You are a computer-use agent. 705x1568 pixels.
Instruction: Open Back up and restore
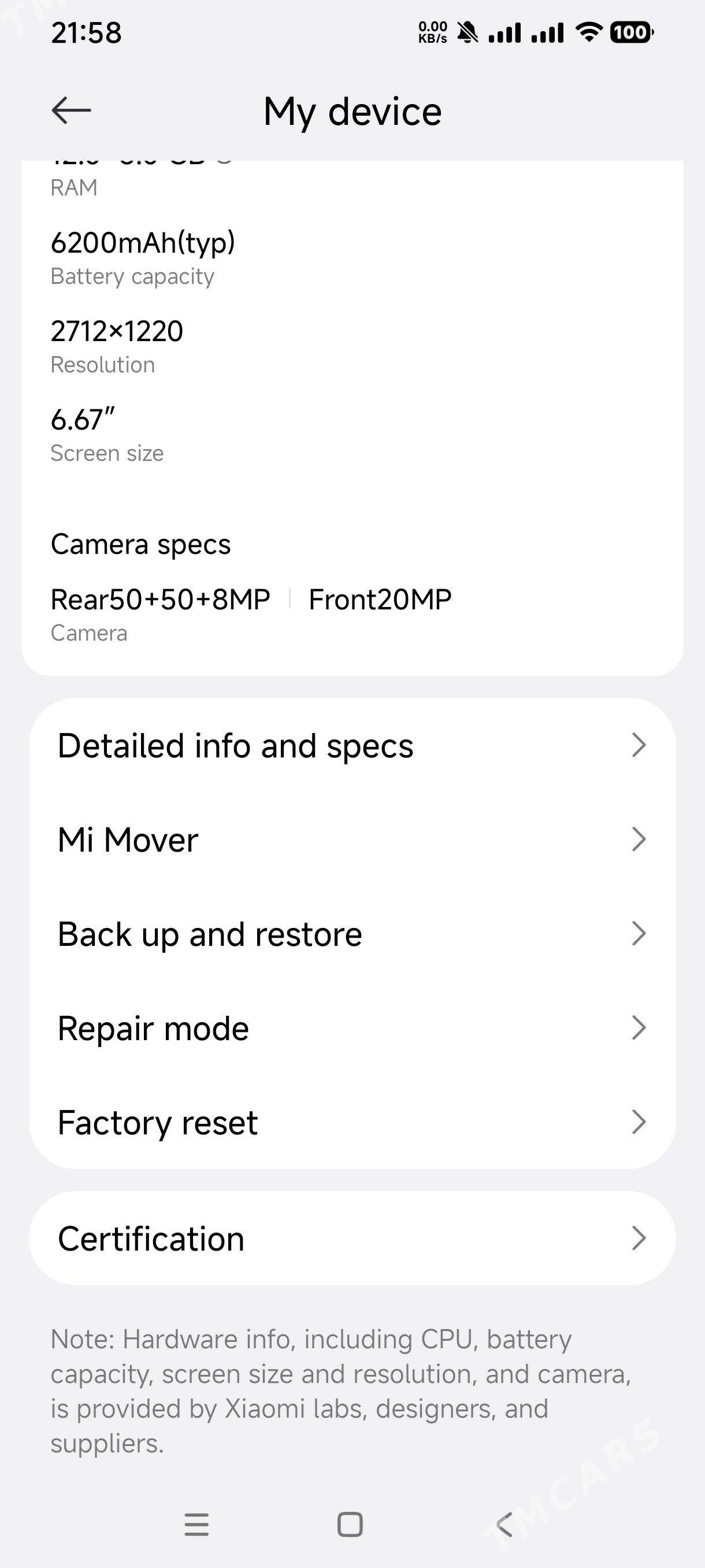coord(351,934)
